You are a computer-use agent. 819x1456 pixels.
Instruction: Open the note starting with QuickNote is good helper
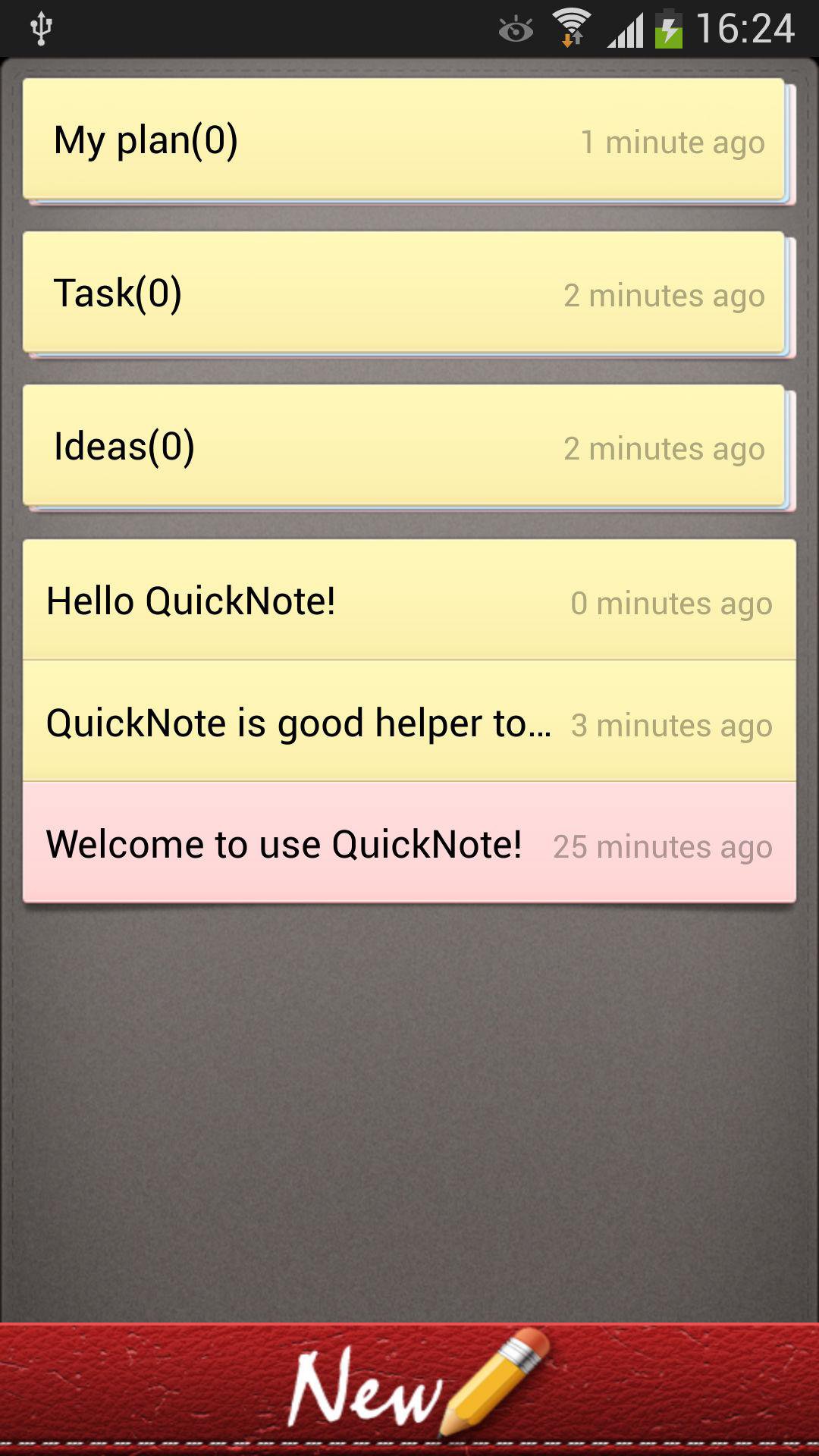click(x=409, y=723)
